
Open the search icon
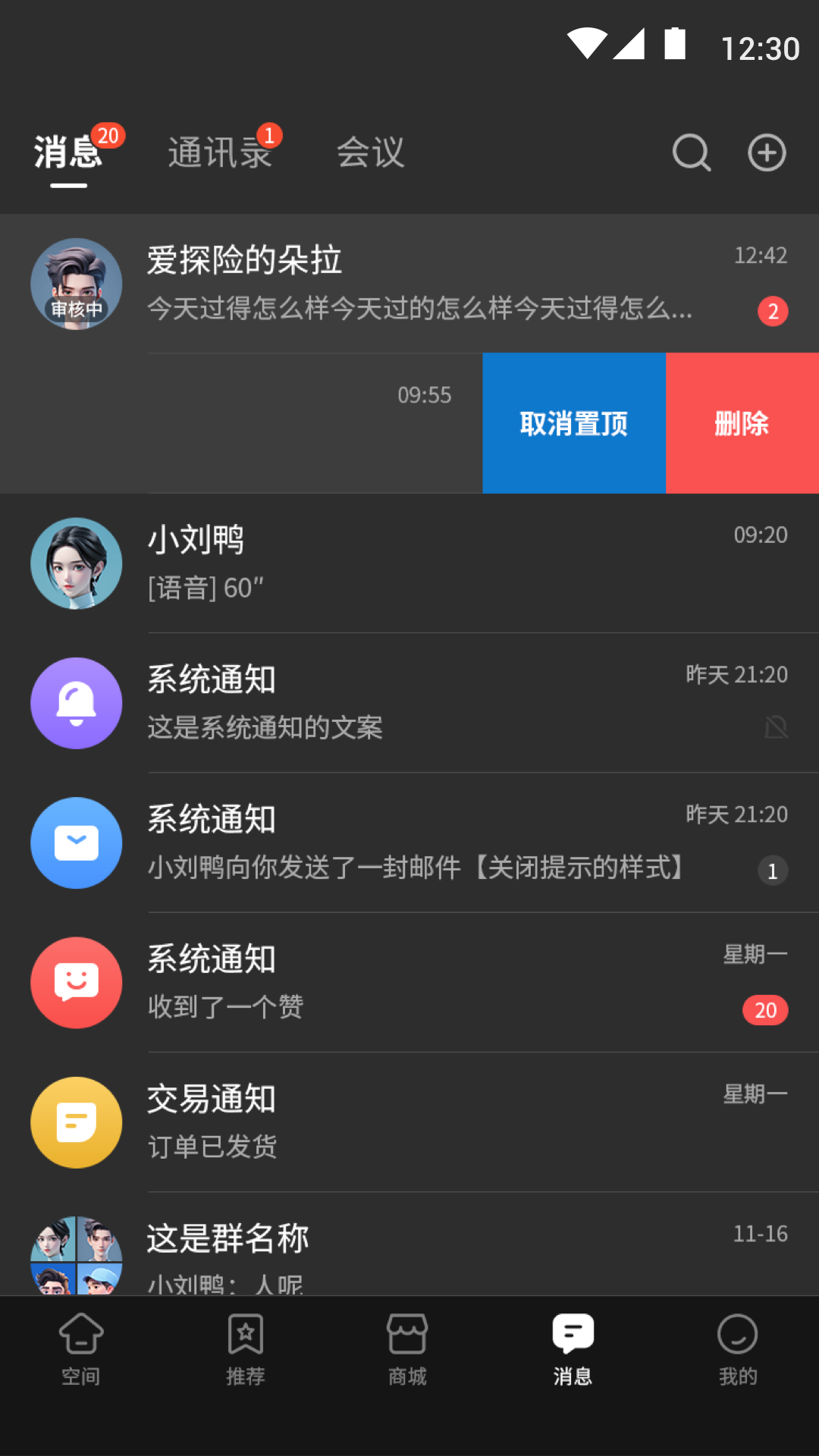tap(691, 153)
